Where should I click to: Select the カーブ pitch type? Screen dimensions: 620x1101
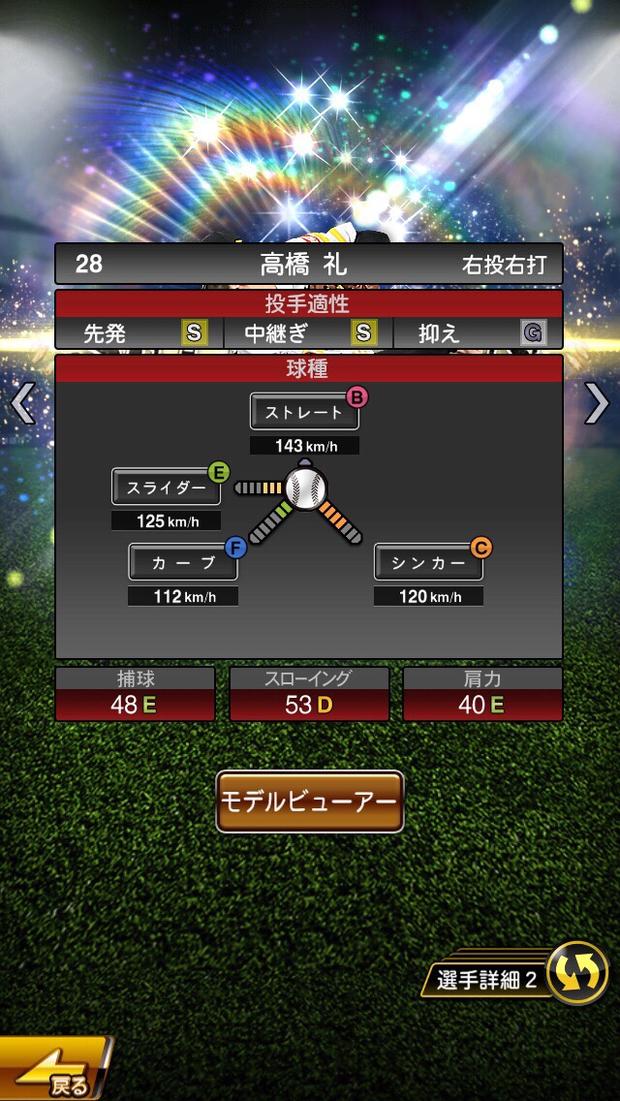click(x=183, y=562)
